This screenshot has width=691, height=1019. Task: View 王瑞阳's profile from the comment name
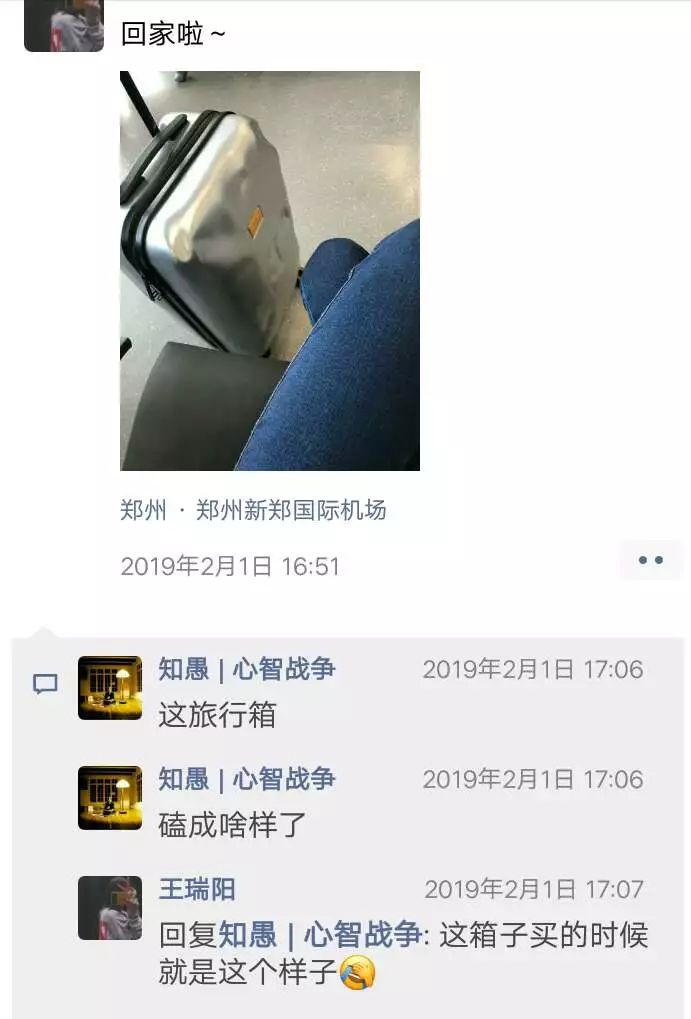[197, 889]
